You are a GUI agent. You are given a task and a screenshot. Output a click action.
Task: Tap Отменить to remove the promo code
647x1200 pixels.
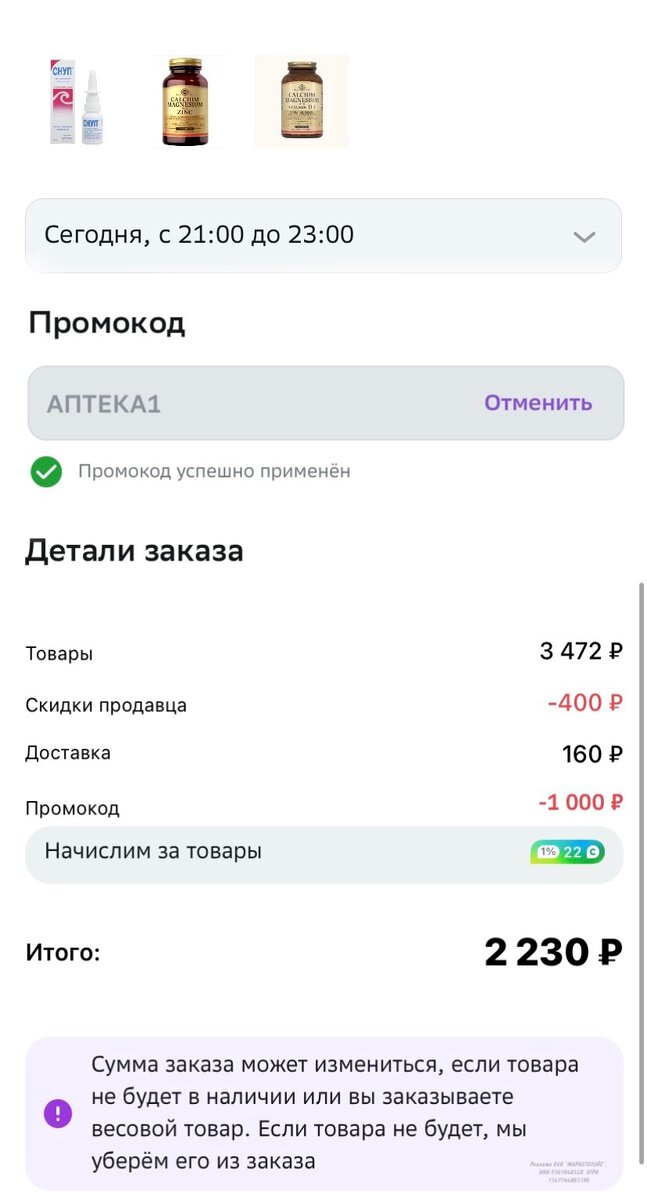pyautogui.click(x=538, y=403)
